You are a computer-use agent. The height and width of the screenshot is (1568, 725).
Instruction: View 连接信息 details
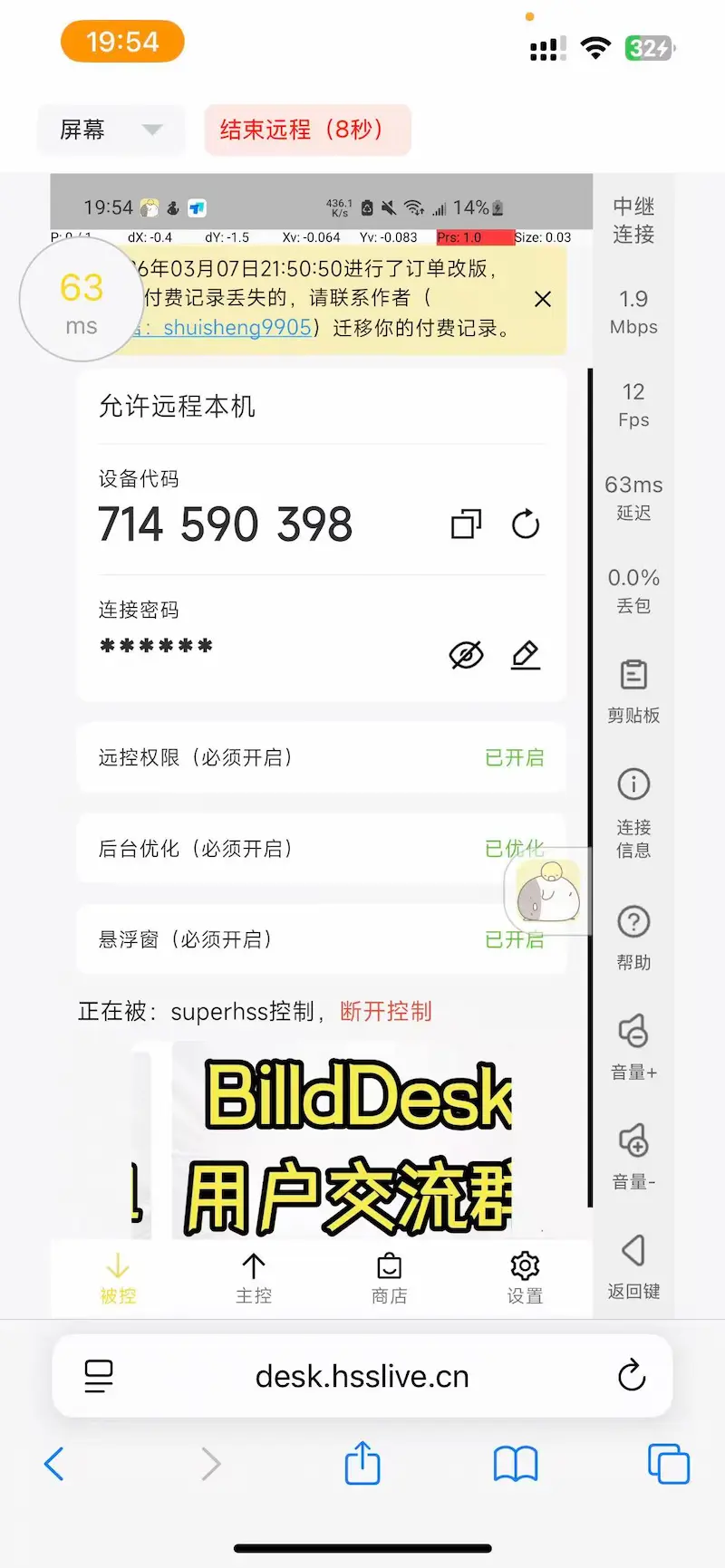pyautogui.click(x=633, y=811)
